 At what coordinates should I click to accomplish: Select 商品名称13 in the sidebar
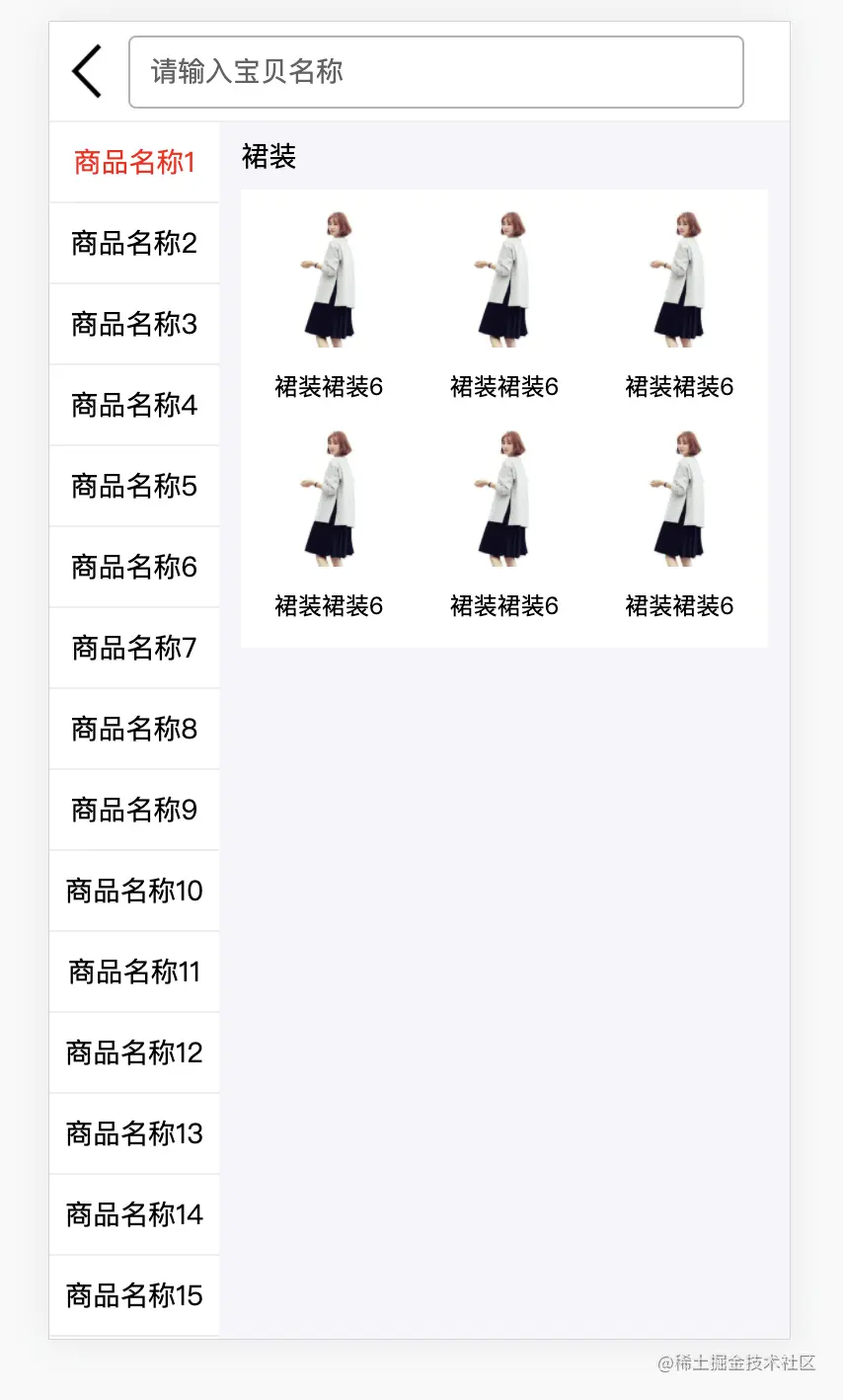point(134,1133)
